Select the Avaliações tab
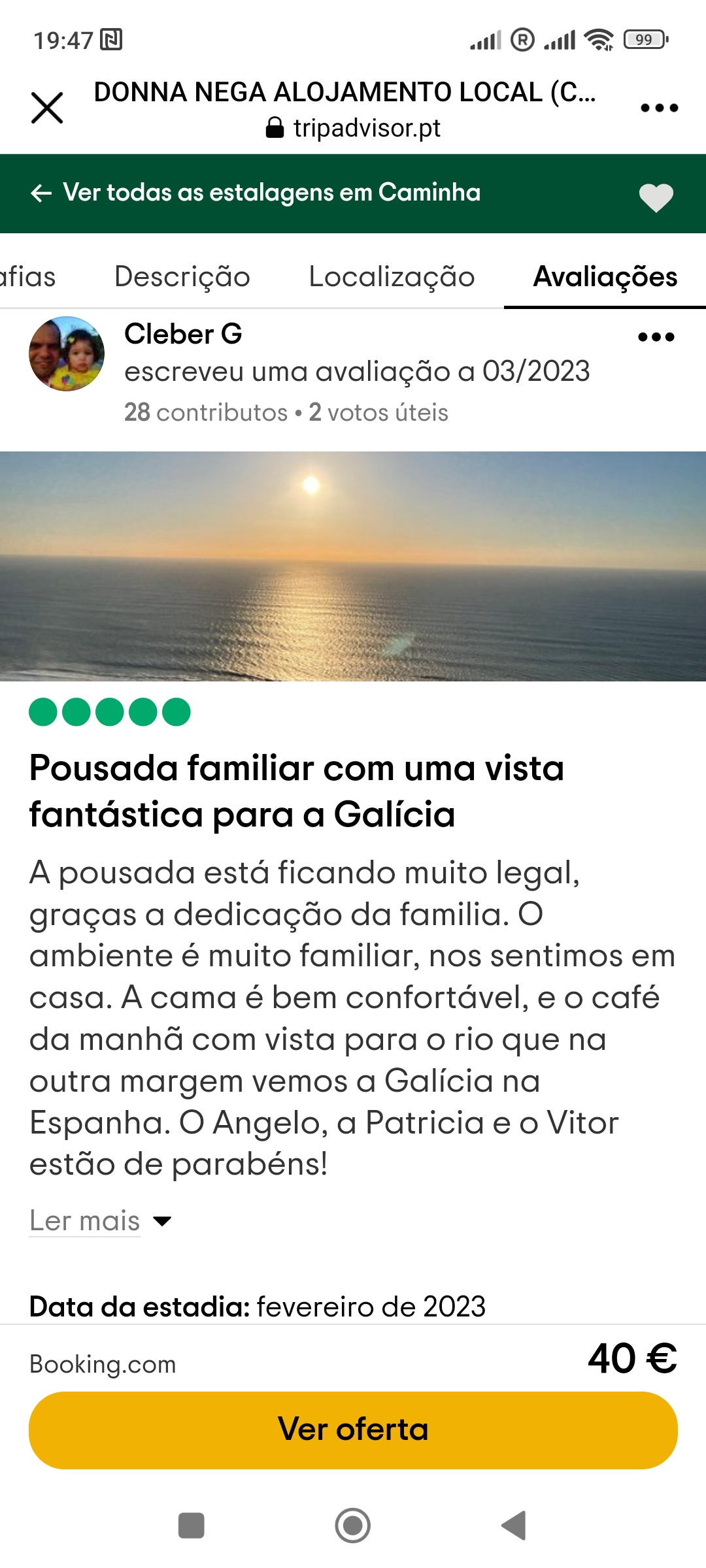This screenshot has width=706, height=1568. coord(605,276)
